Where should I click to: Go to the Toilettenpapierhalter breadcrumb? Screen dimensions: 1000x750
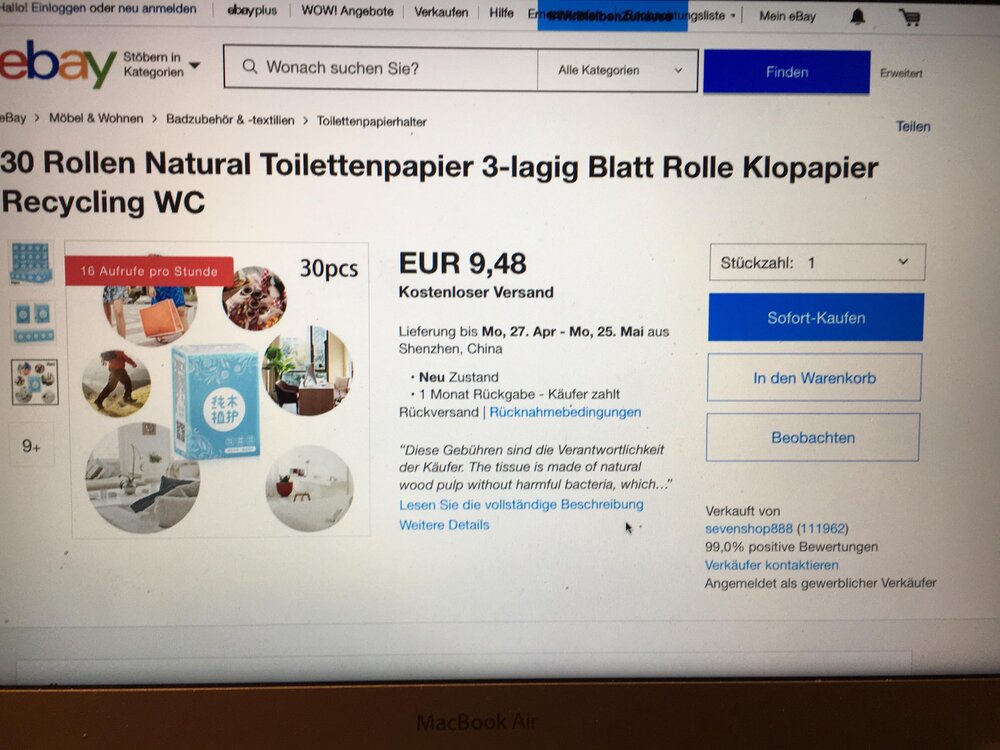pos(371,122)
